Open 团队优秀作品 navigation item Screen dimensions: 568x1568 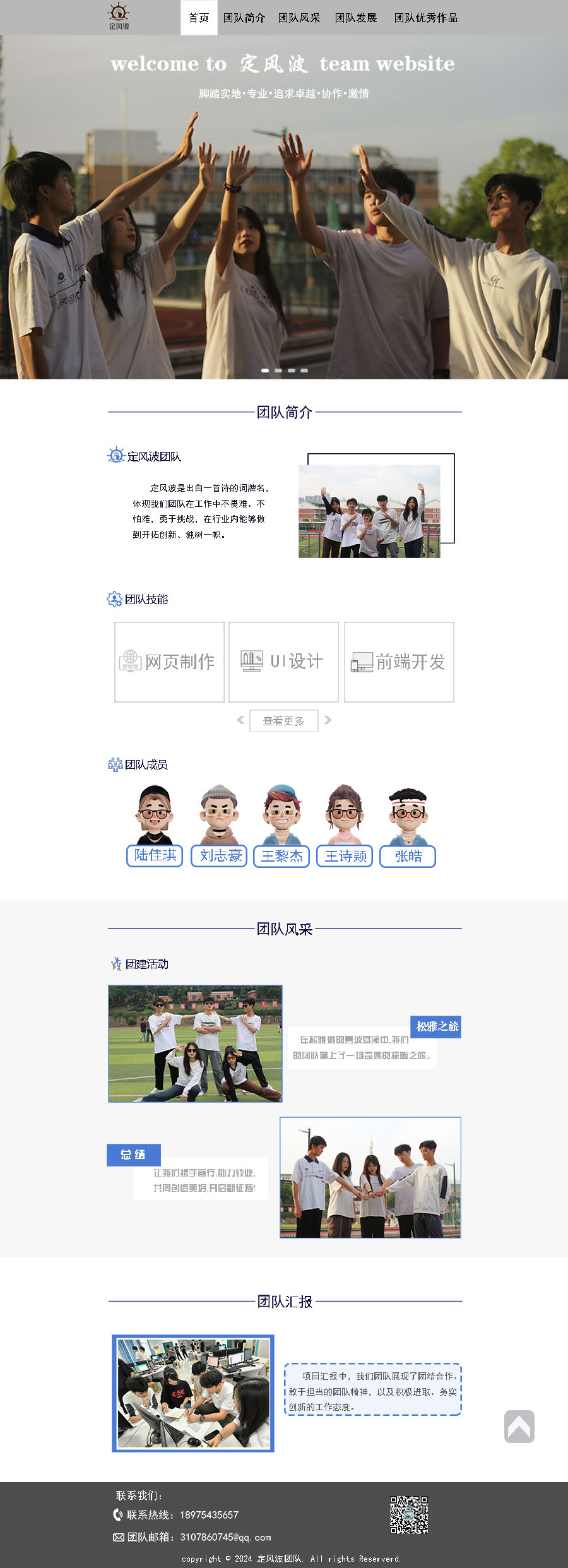tap(426, 18)
